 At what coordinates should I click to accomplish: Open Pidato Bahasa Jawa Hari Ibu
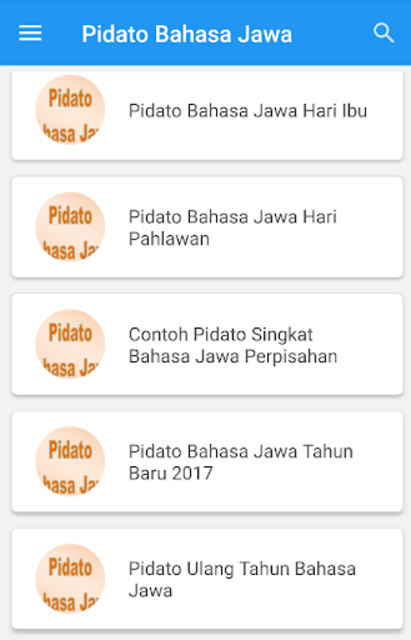click(x=207, y=116)
